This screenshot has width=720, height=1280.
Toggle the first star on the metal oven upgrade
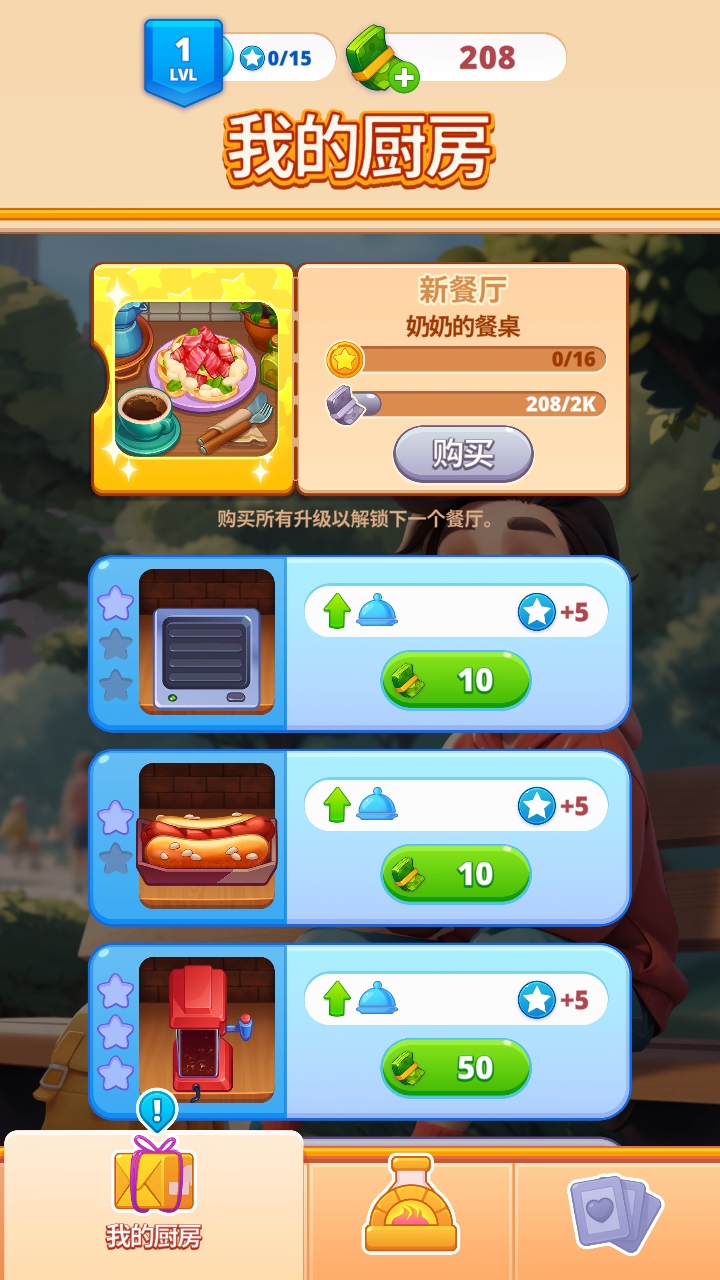click(x=117, y=601)
